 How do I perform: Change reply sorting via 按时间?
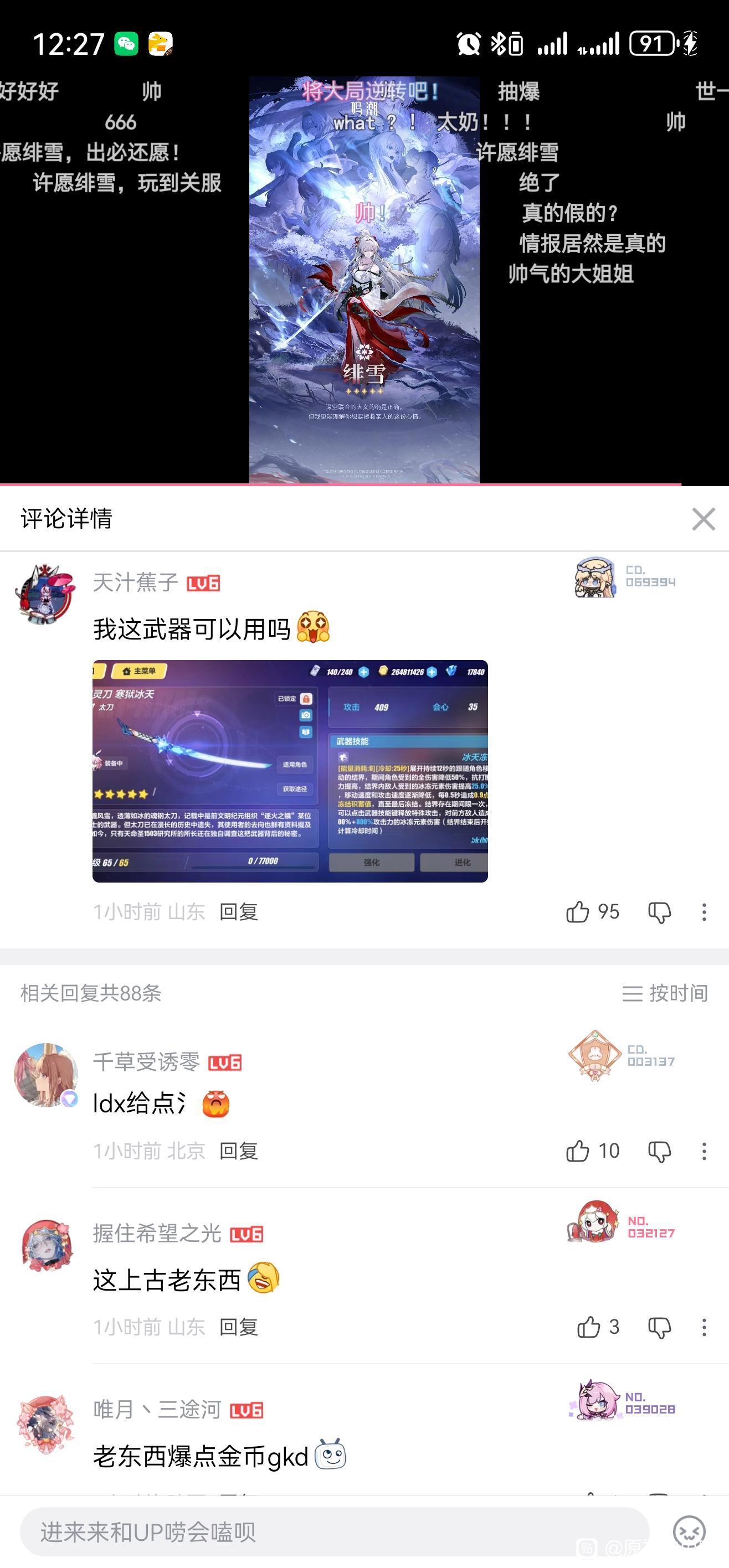point(665,993)
